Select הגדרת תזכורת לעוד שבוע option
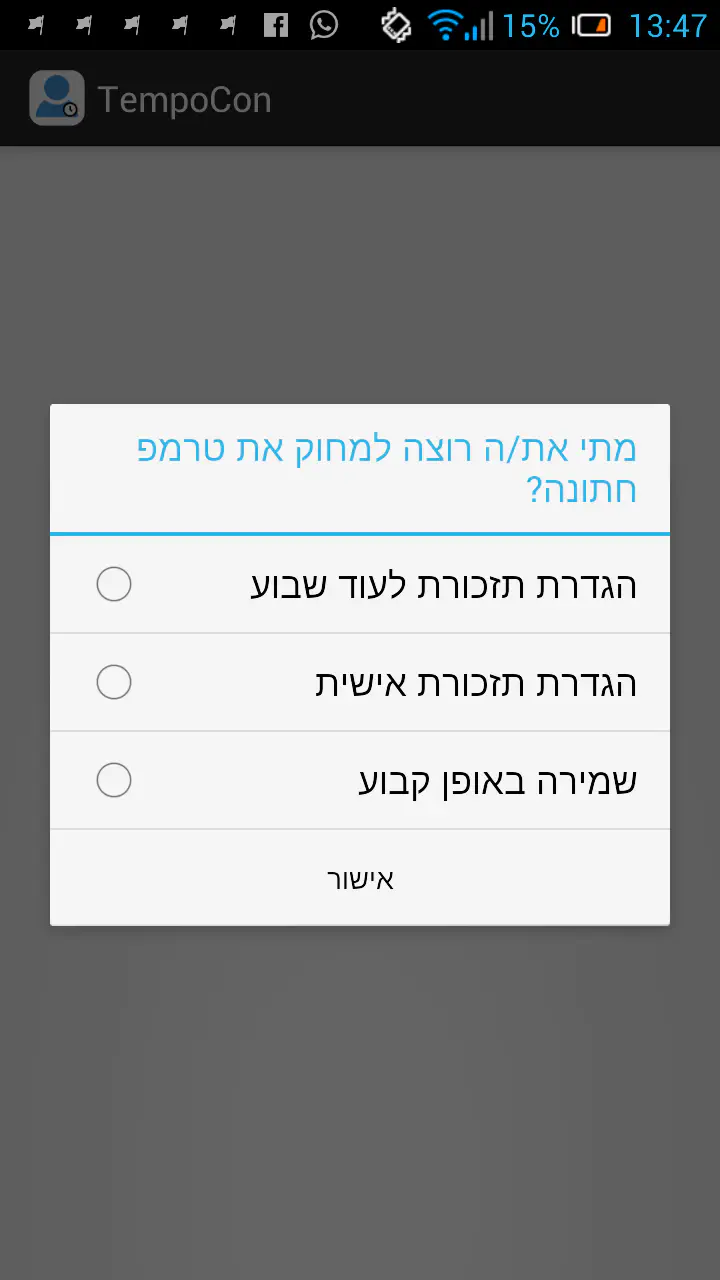This screenshot has height=1280, width=720. tap(360, 584)
